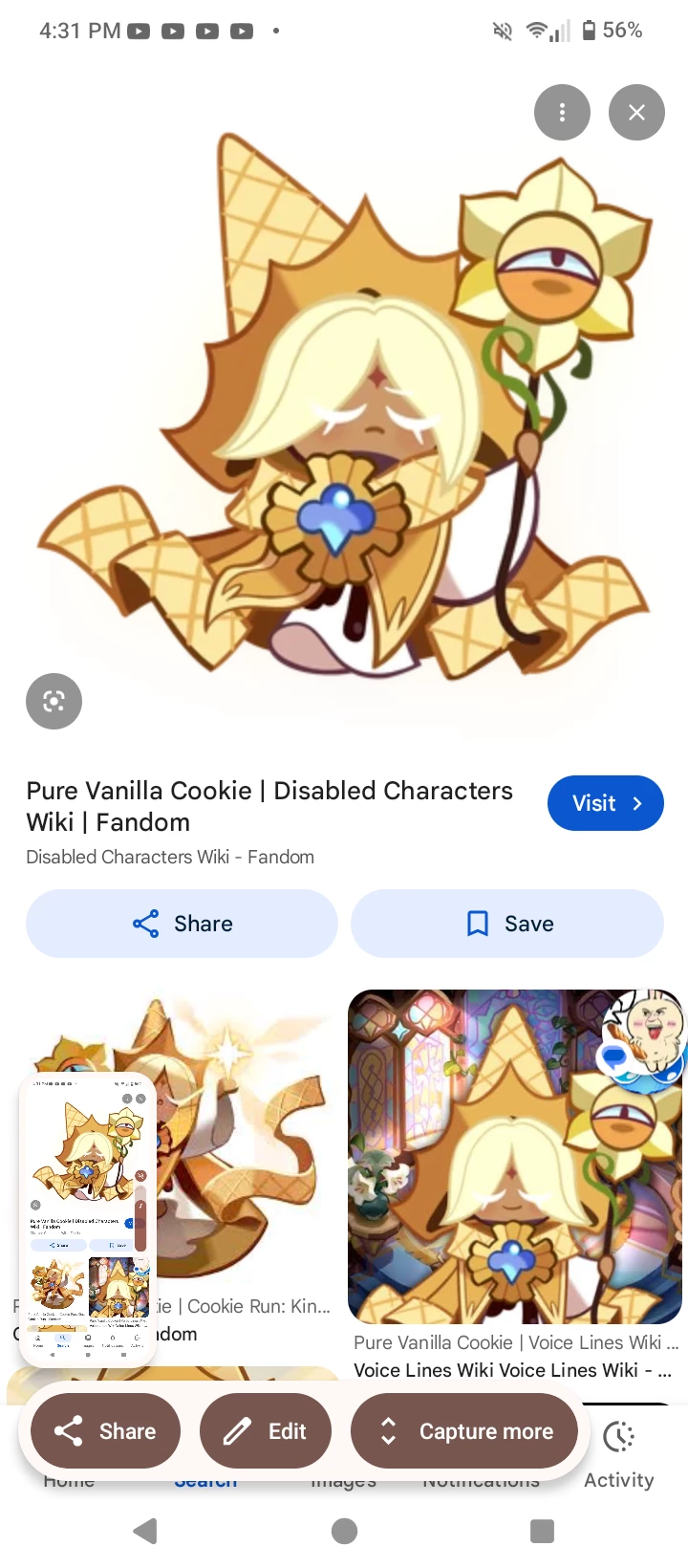Screen dimensions: 688x1568
Task: Search this image with Lens
Action: [x=54, y=701]
